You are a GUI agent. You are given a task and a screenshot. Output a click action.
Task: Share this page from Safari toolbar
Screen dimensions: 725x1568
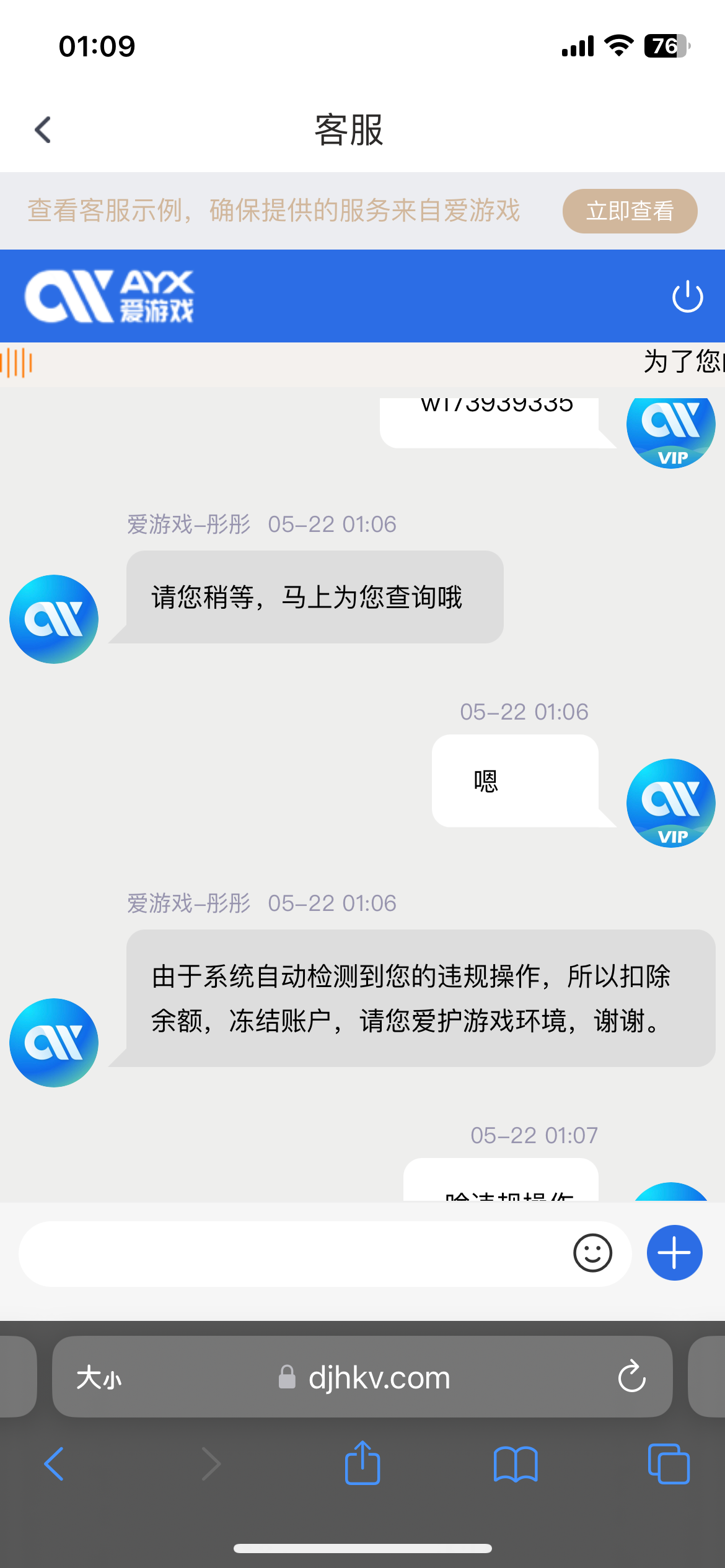[x=362, y=1463]
